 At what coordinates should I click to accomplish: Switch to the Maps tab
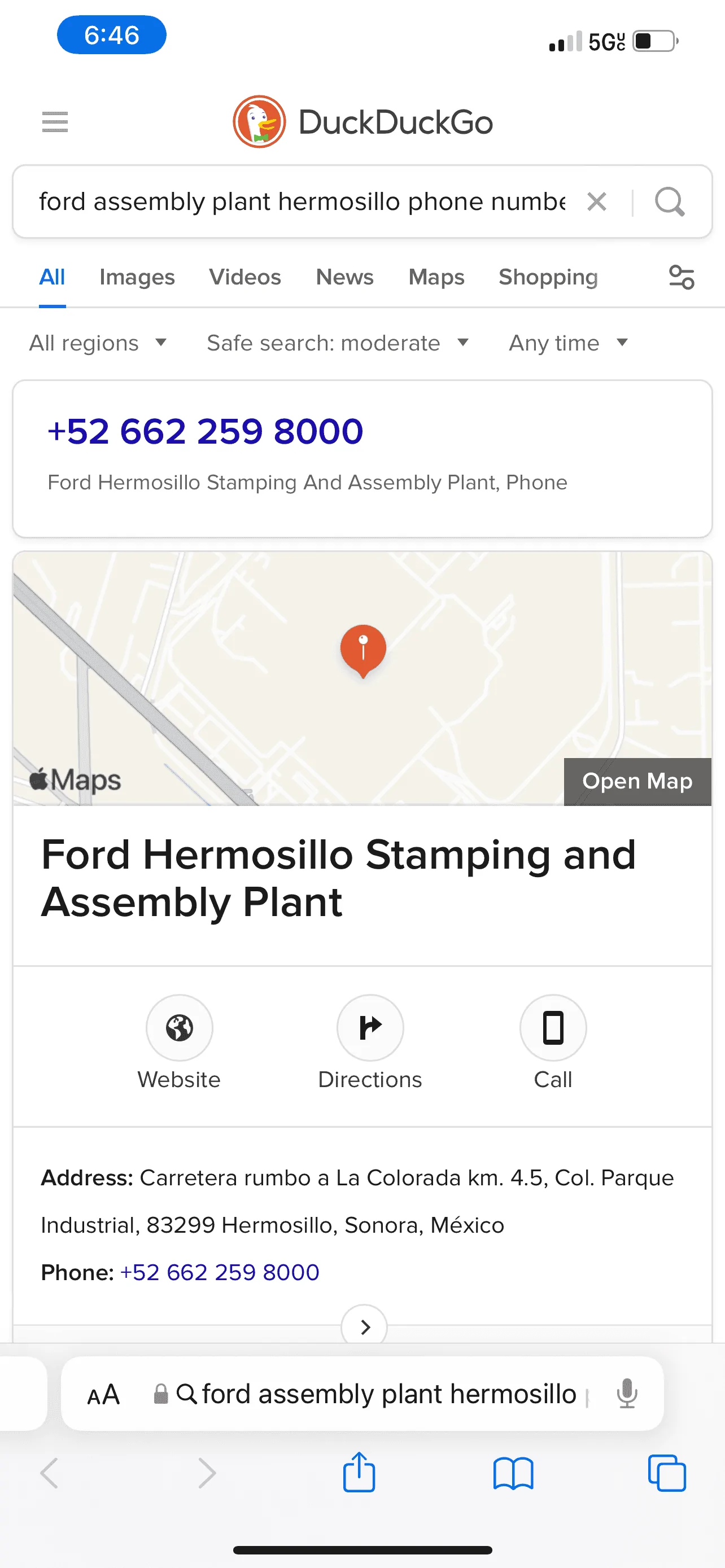436,277
